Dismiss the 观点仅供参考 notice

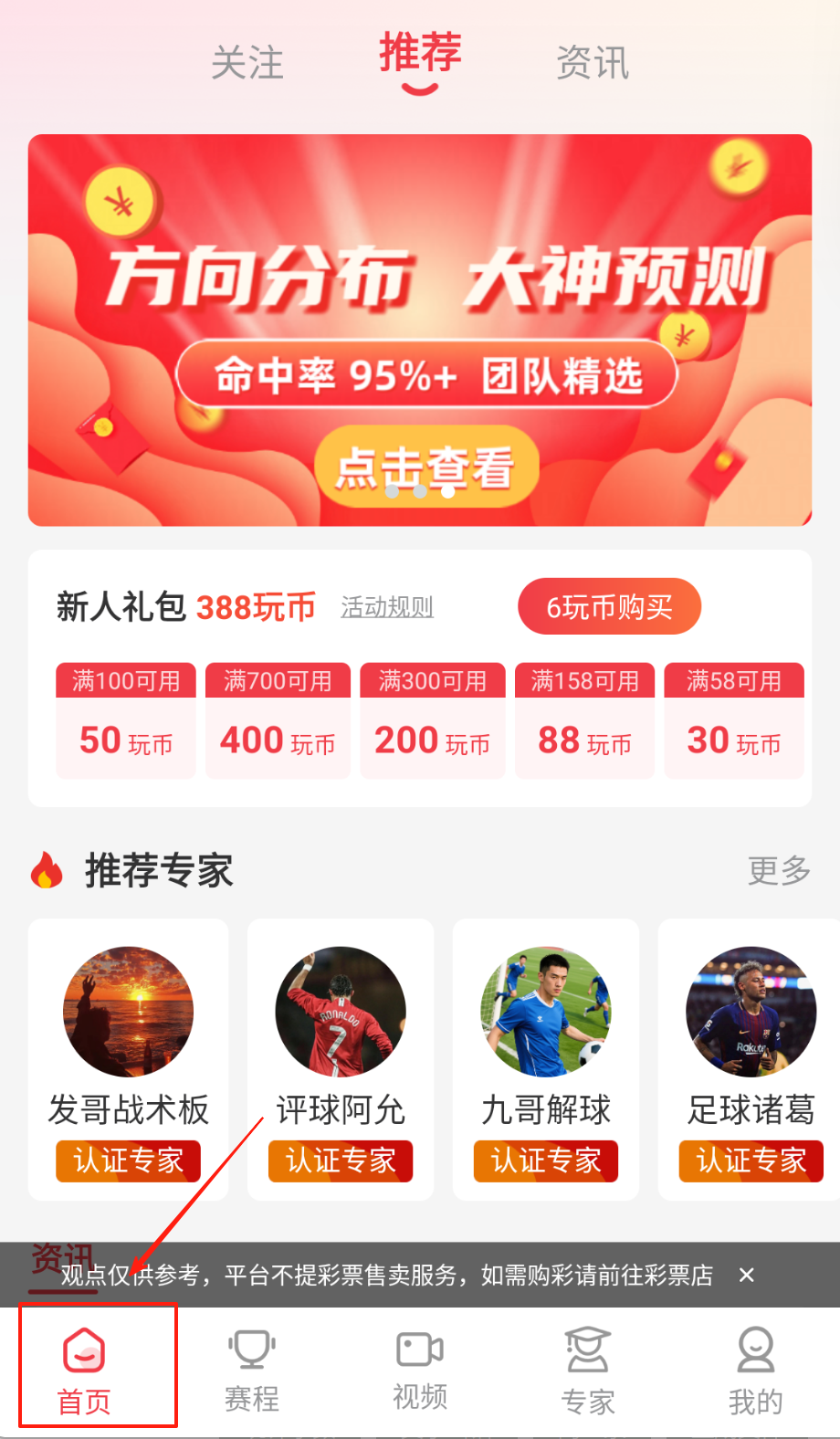pyautogui.click(x=746, y=1275)
